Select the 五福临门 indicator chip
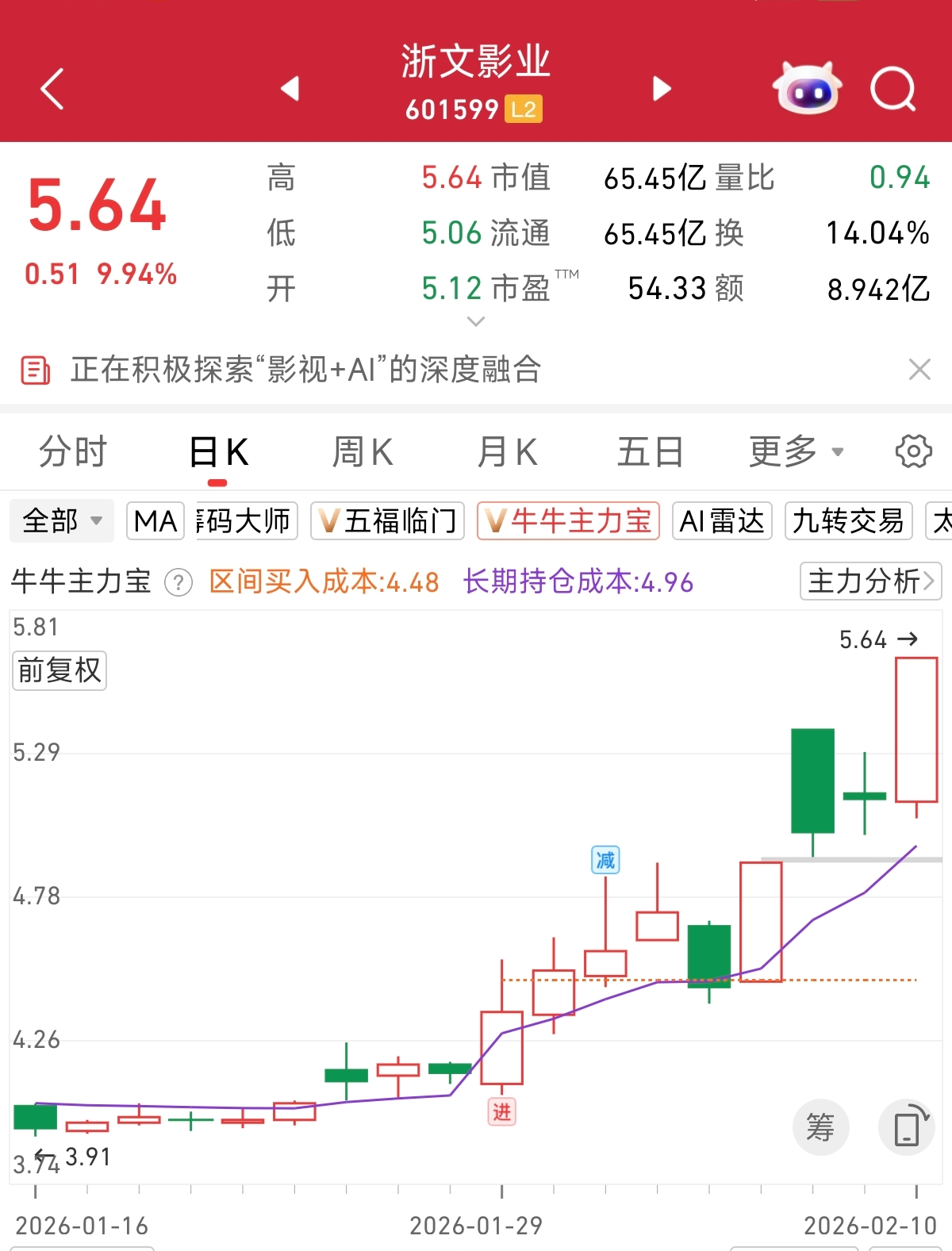This screenshot has height=1251, width=952. pos(387,521)
